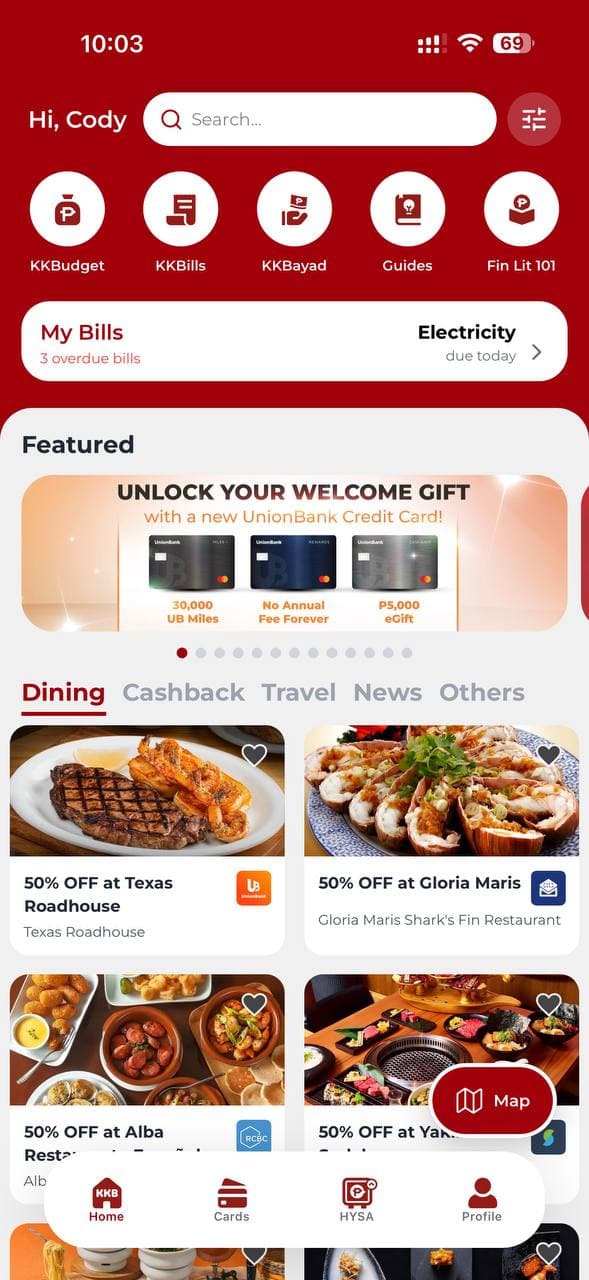Tap the search field
Image resolution: width=589 pixels, height=1280 pixels.
tap(320, 120)
